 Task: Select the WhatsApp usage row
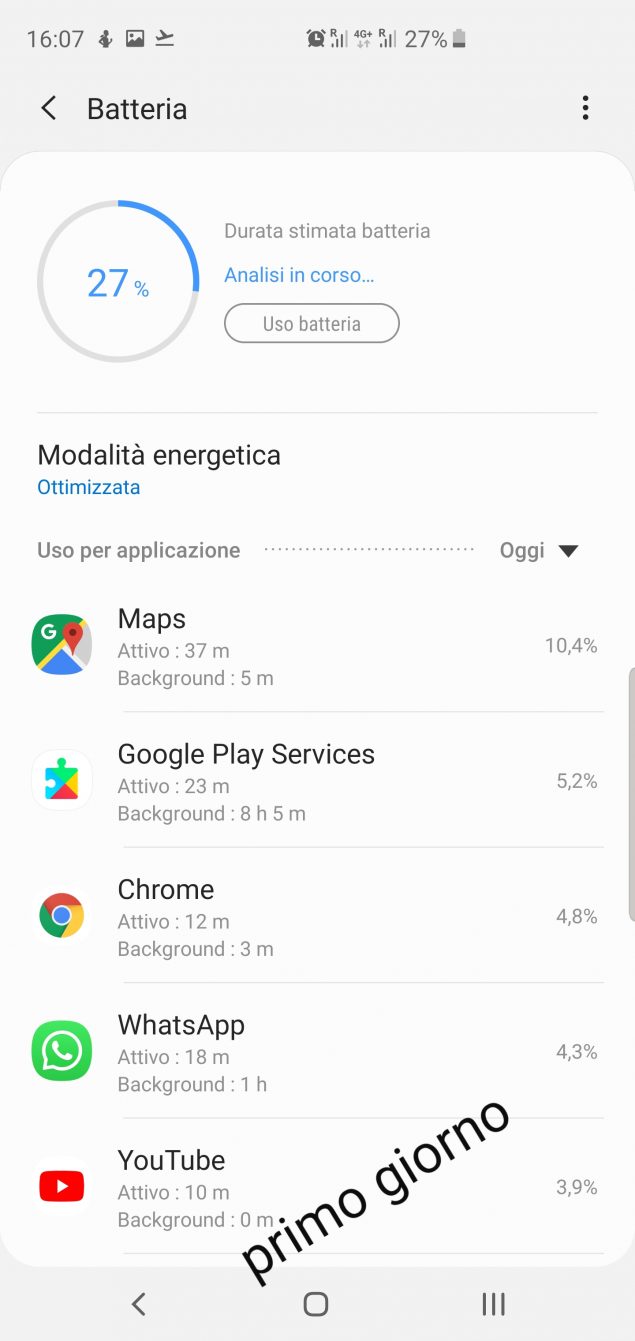point(317,1052)
